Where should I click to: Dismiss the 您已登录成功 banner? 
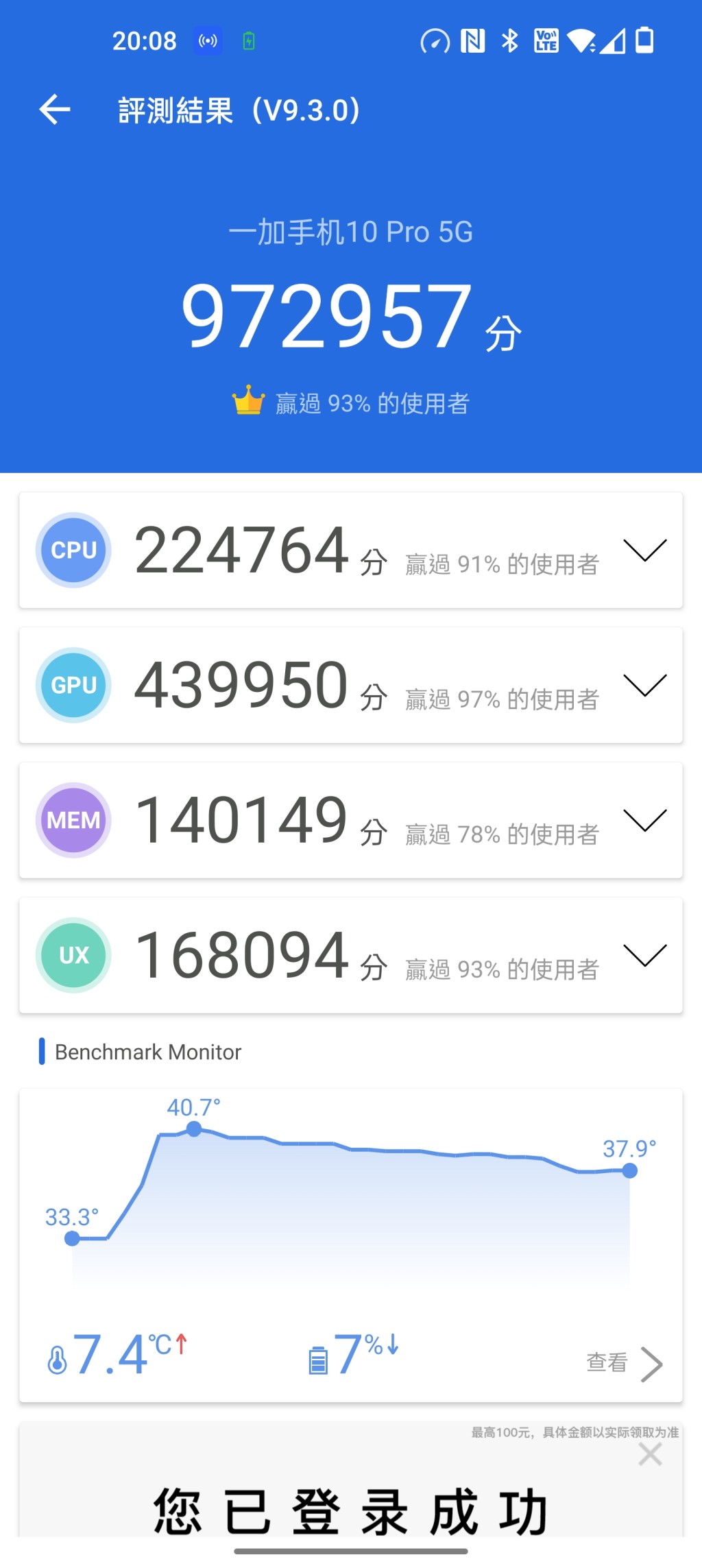[650, 1454]
